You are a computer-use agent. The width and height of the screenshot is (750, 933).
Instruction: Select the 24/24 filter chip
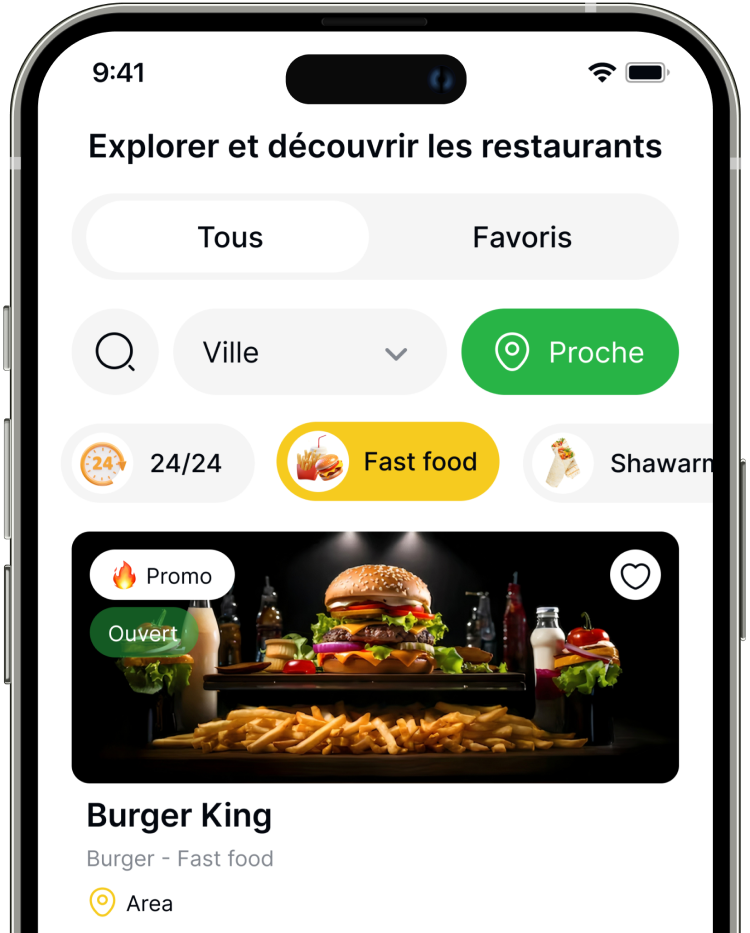pos(158,463)
